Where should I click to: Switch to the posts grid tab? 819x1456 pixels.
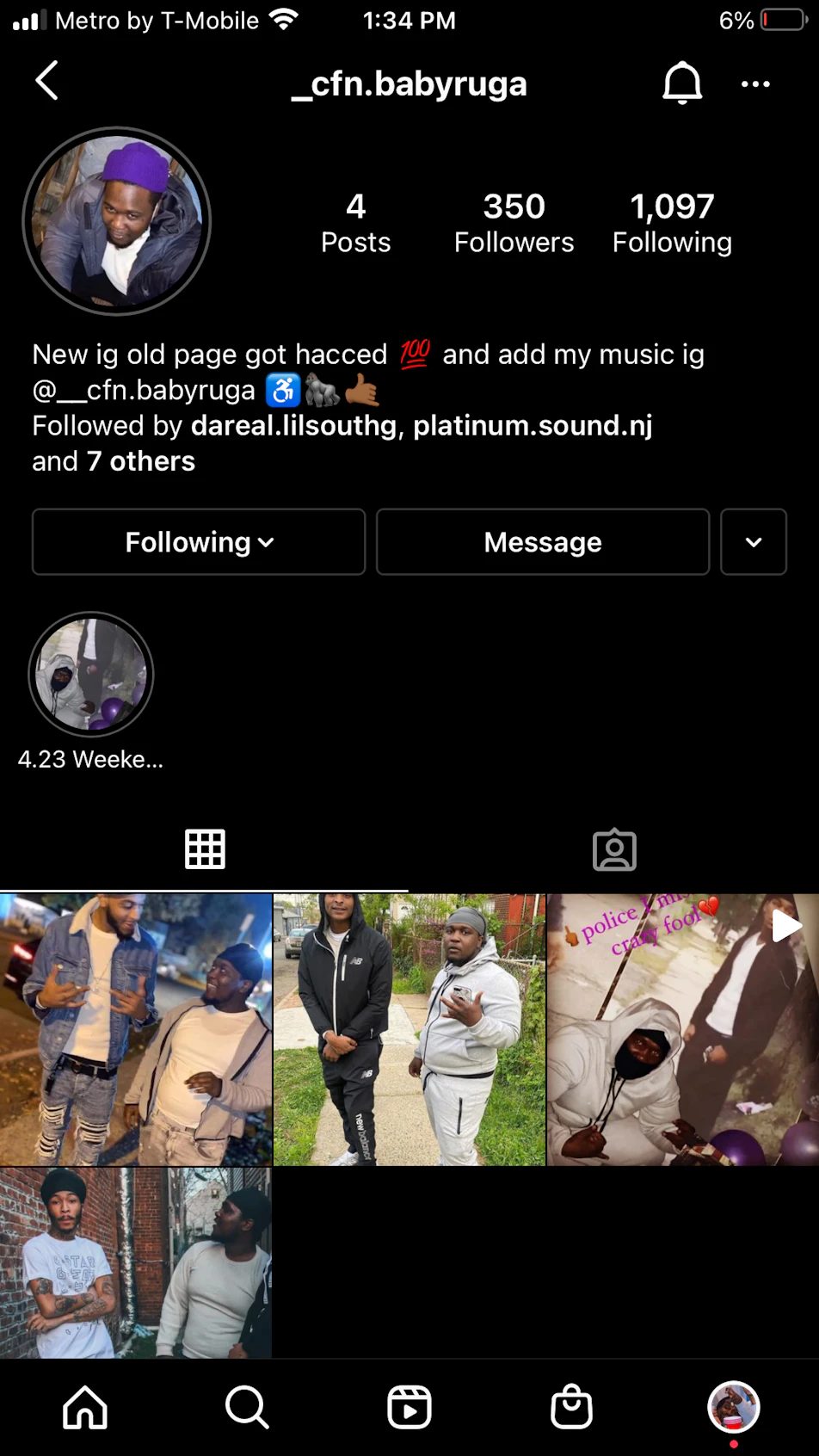(205, 850)
